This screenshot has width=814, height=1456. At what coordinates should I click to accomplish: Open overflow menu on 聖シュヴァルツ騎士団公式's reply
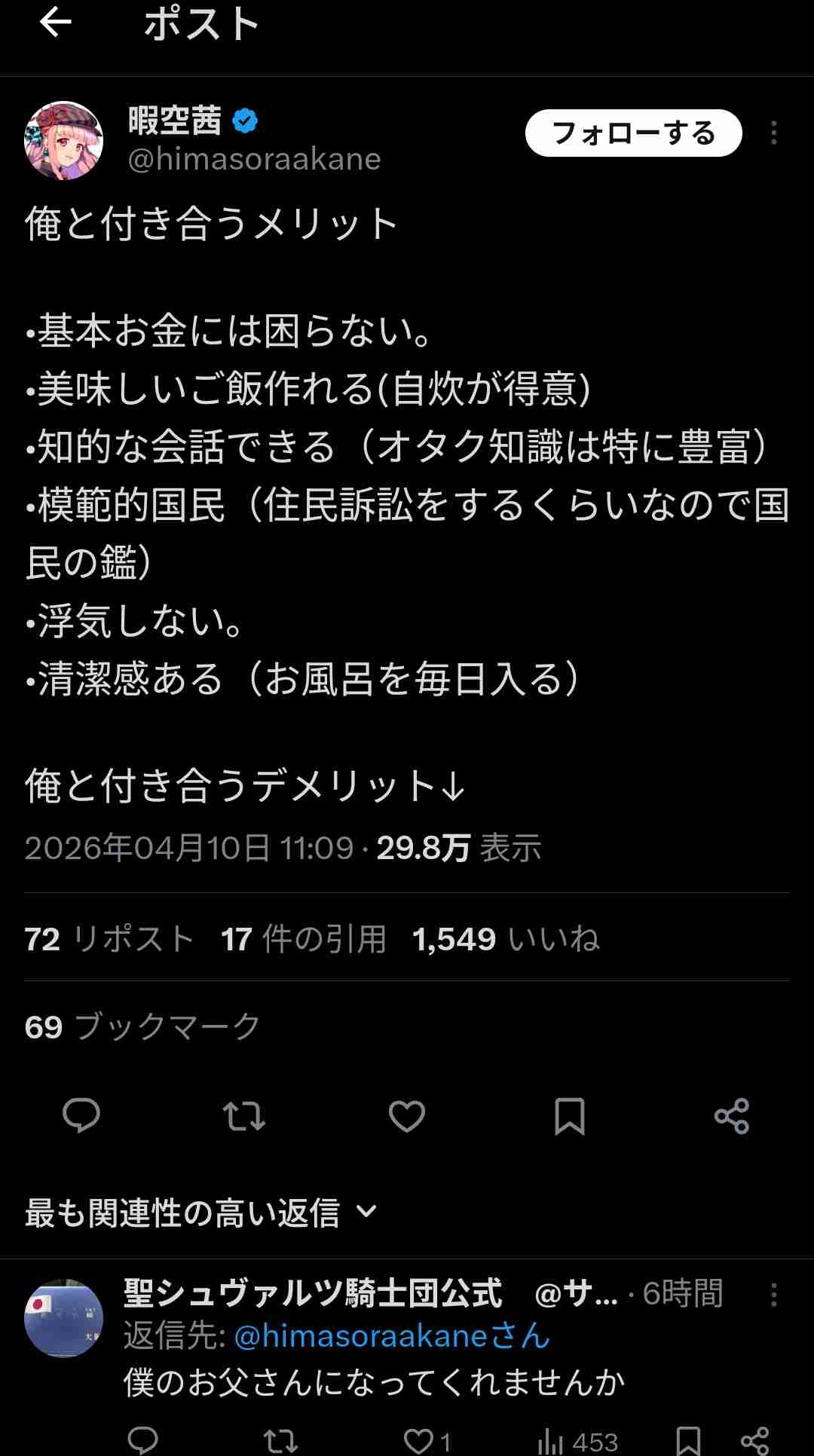[773, 1295]
